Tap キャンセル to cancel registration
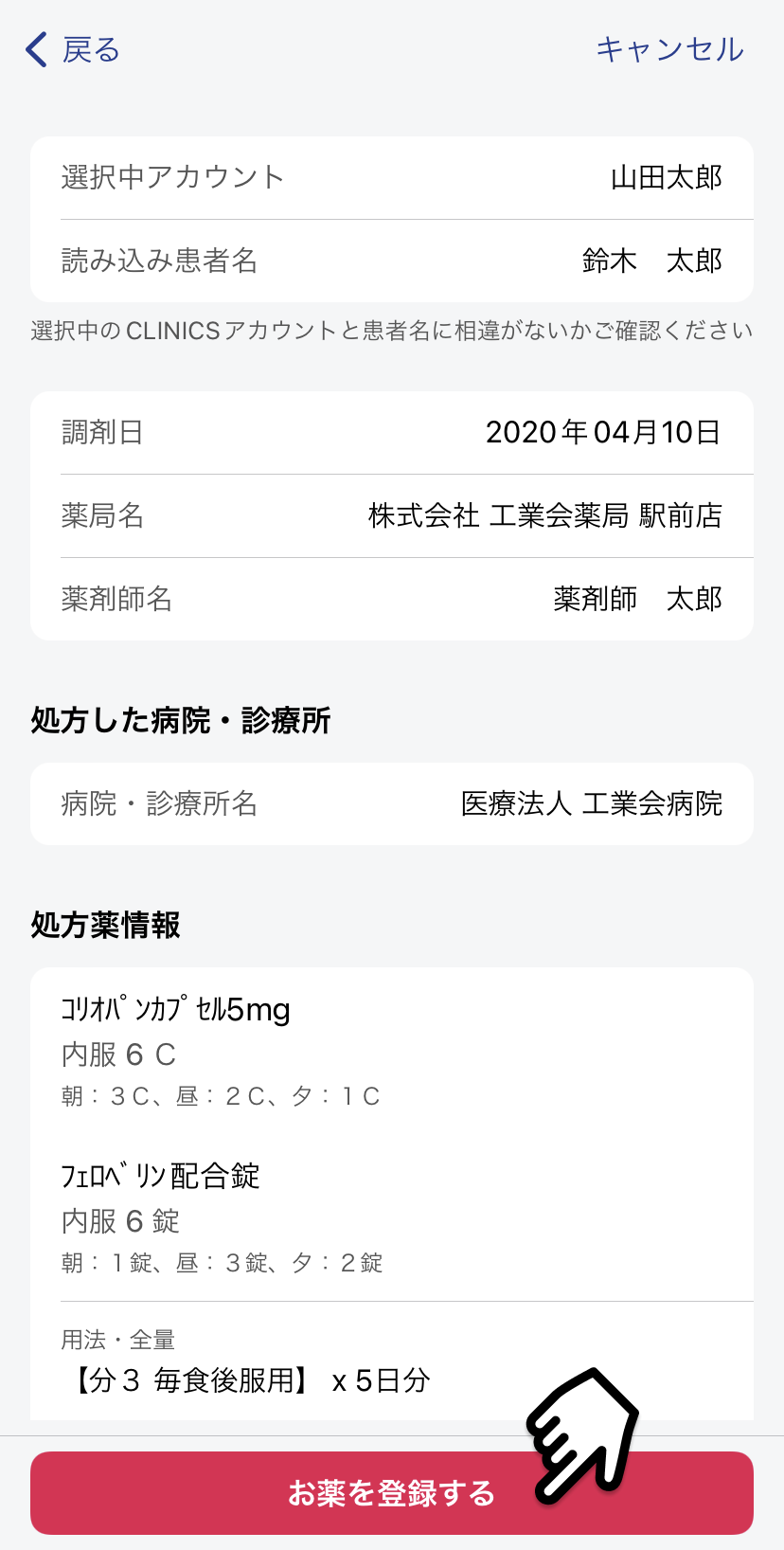The height and width of the screenshot is (1550, 784). click(669, 49)
